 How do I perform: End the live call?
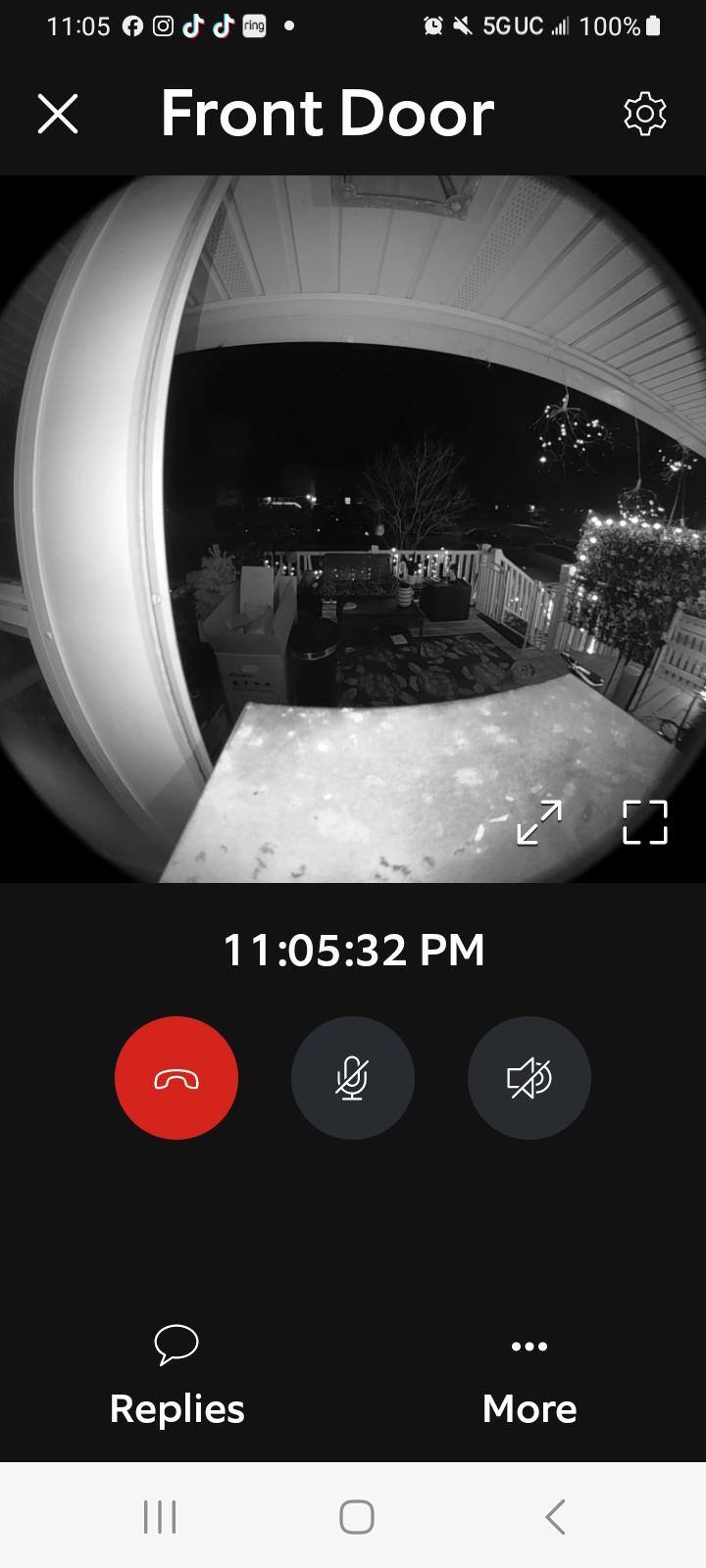pos(176,1078)
